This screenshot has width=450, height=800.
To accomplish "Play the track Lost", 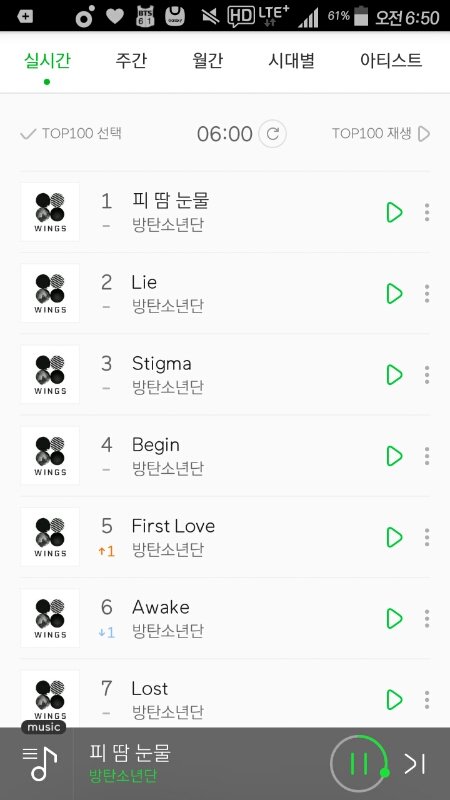I will 394,699.
